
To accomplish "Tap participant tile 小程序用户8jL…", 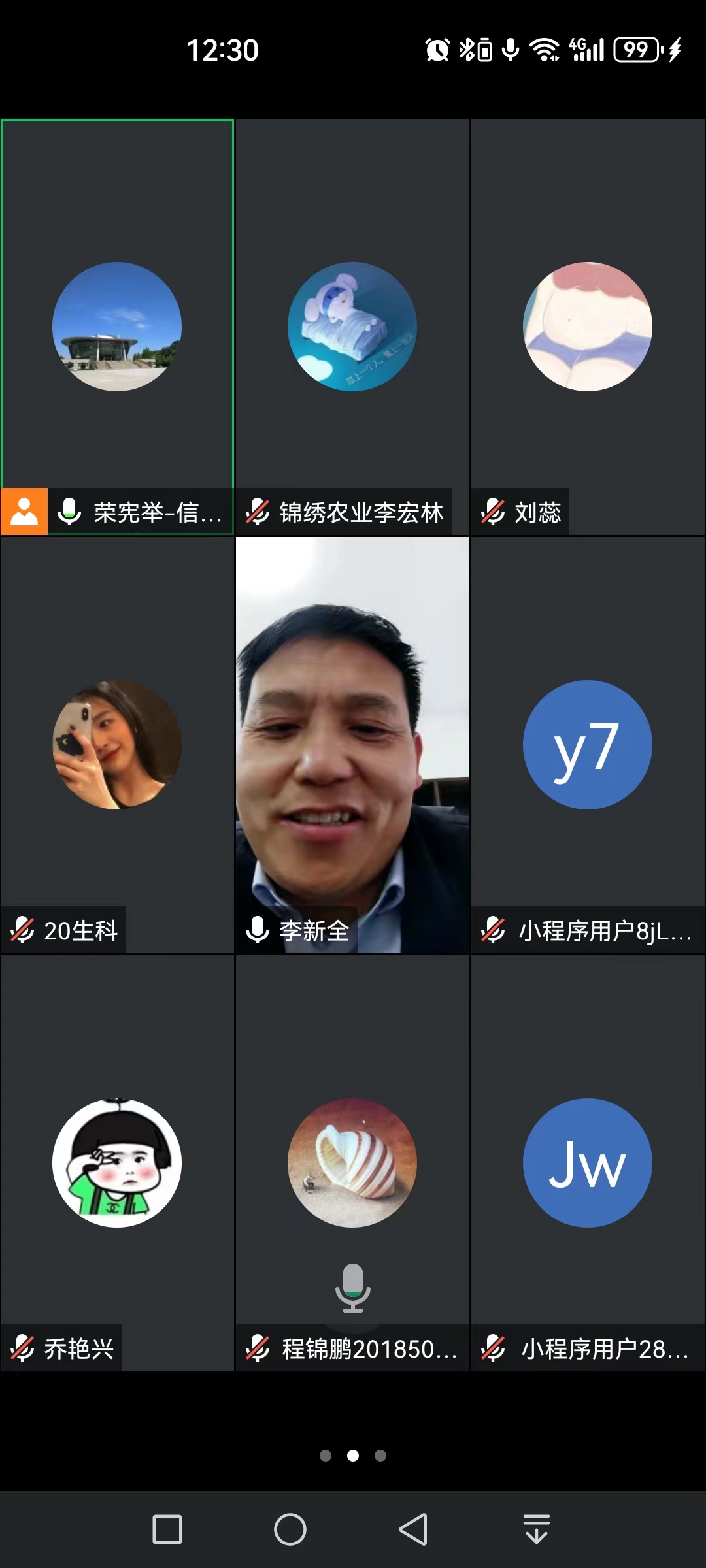I will pos(588,745).
